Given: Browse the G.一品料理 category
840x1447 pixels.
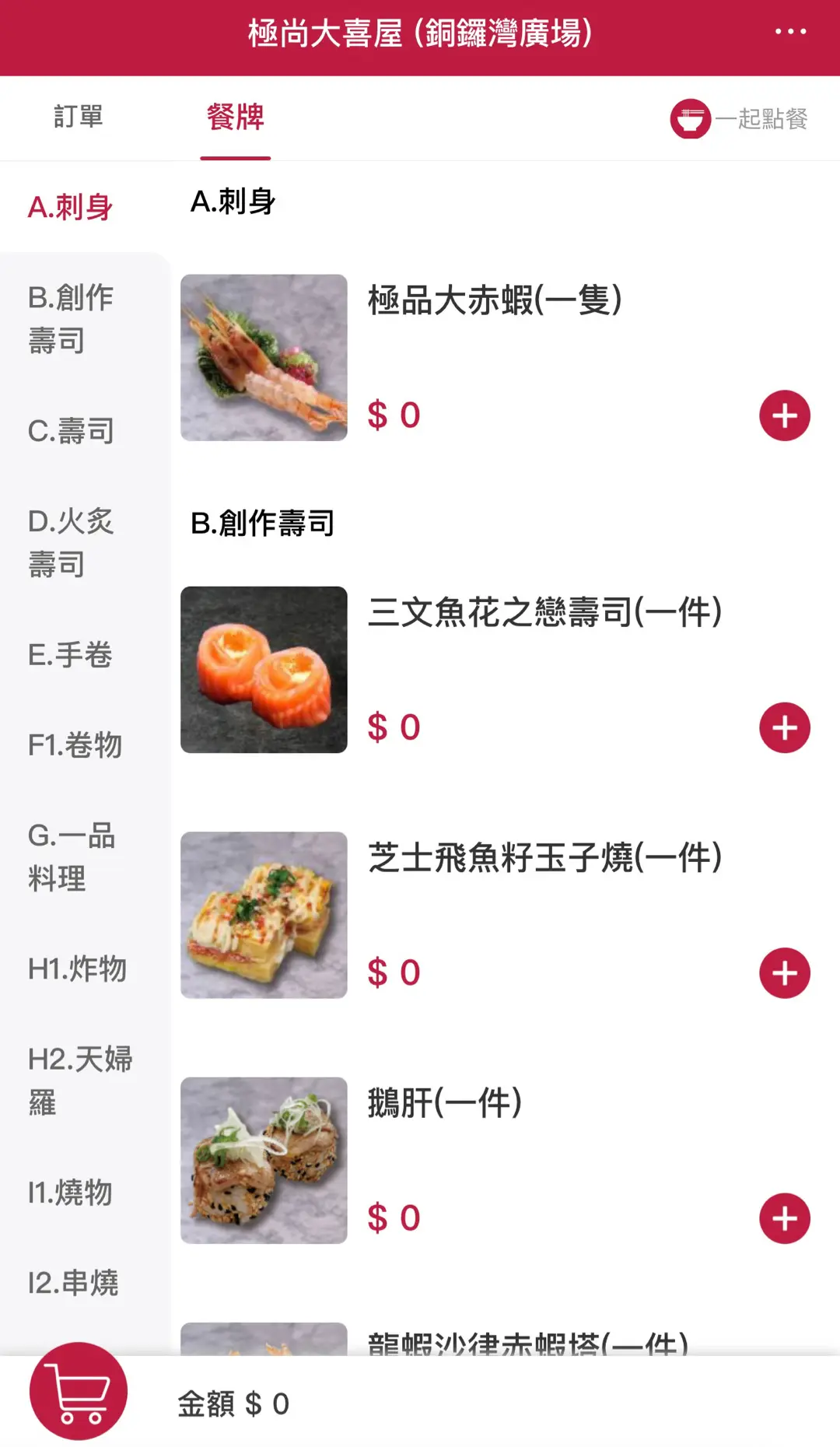Looking at the screenshot, I should click(x=71, y=857).
